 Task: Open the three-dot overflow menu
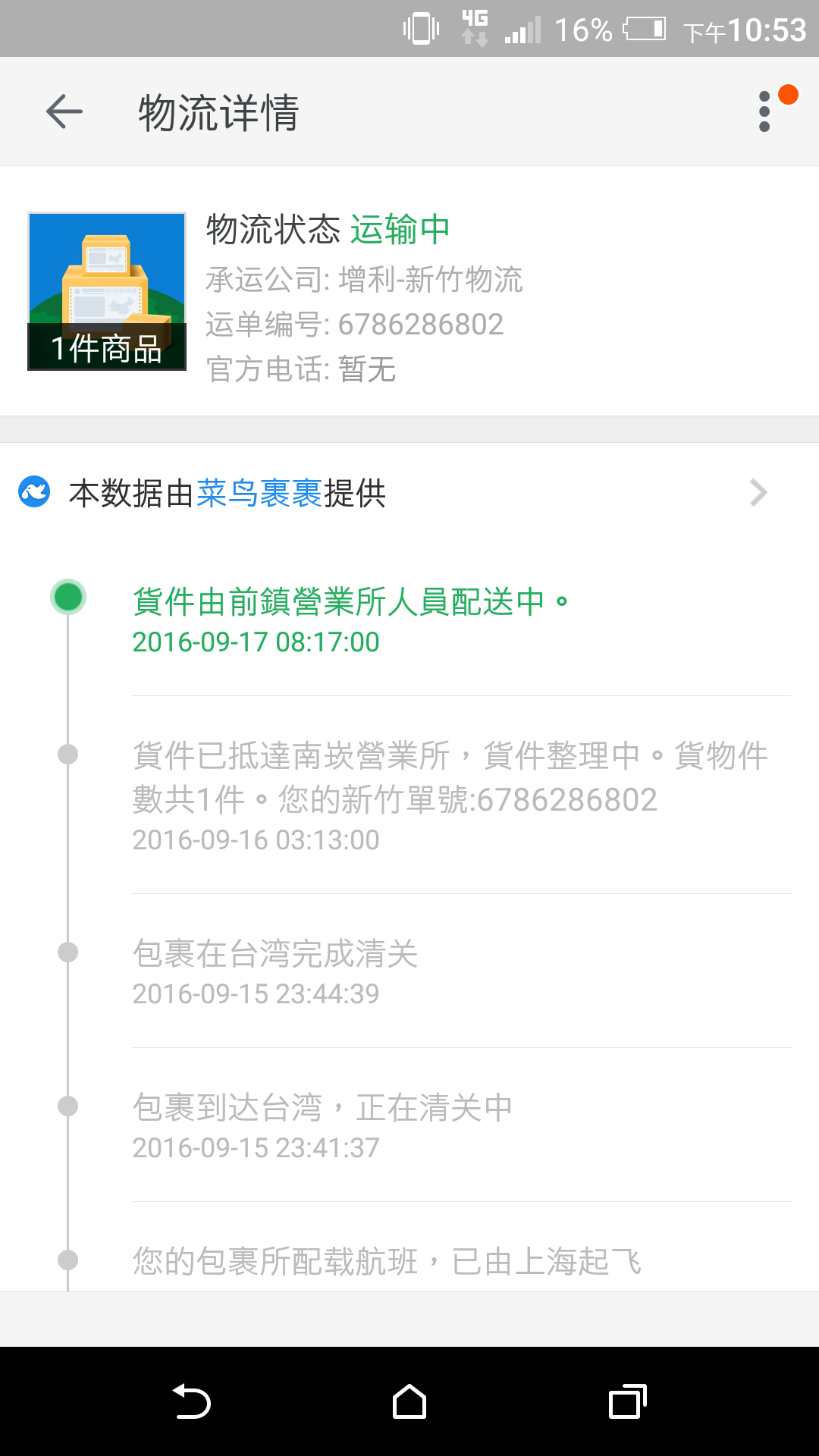[x=764, y=112]
